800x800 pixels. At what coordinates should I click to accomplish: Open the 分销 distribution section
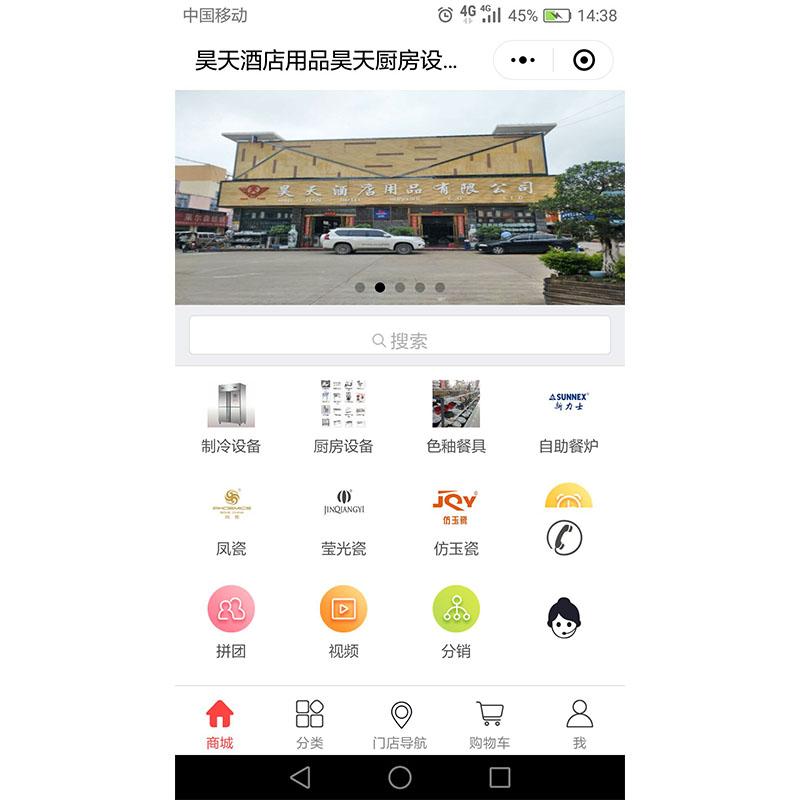pos(456,622)
